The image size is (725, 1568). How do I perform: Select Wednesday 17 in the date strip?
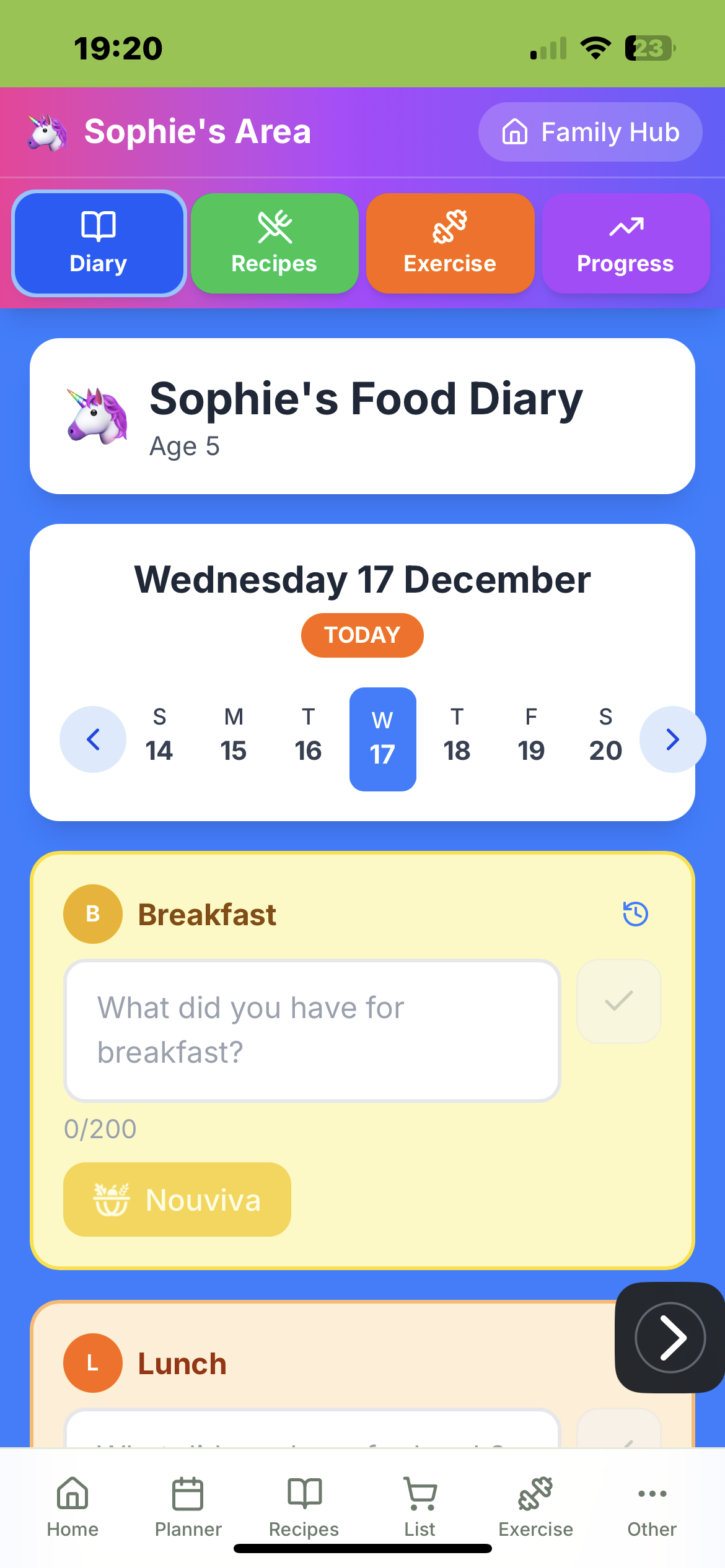coord(382,738)
